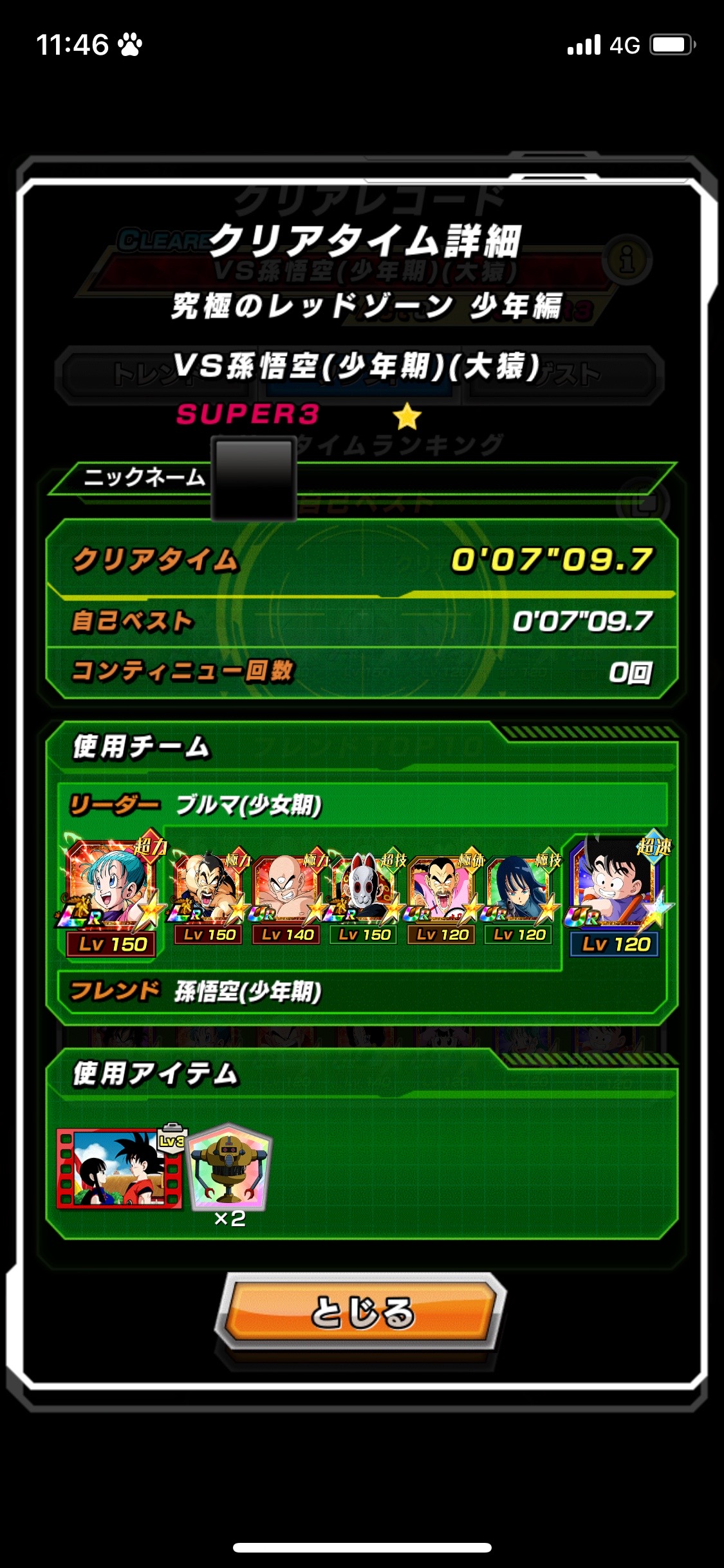The width and height of the screenshot is (724, 1568).
Task: Tap the Goku and Chi-Chi support memory item
Action: (120, 1168)
